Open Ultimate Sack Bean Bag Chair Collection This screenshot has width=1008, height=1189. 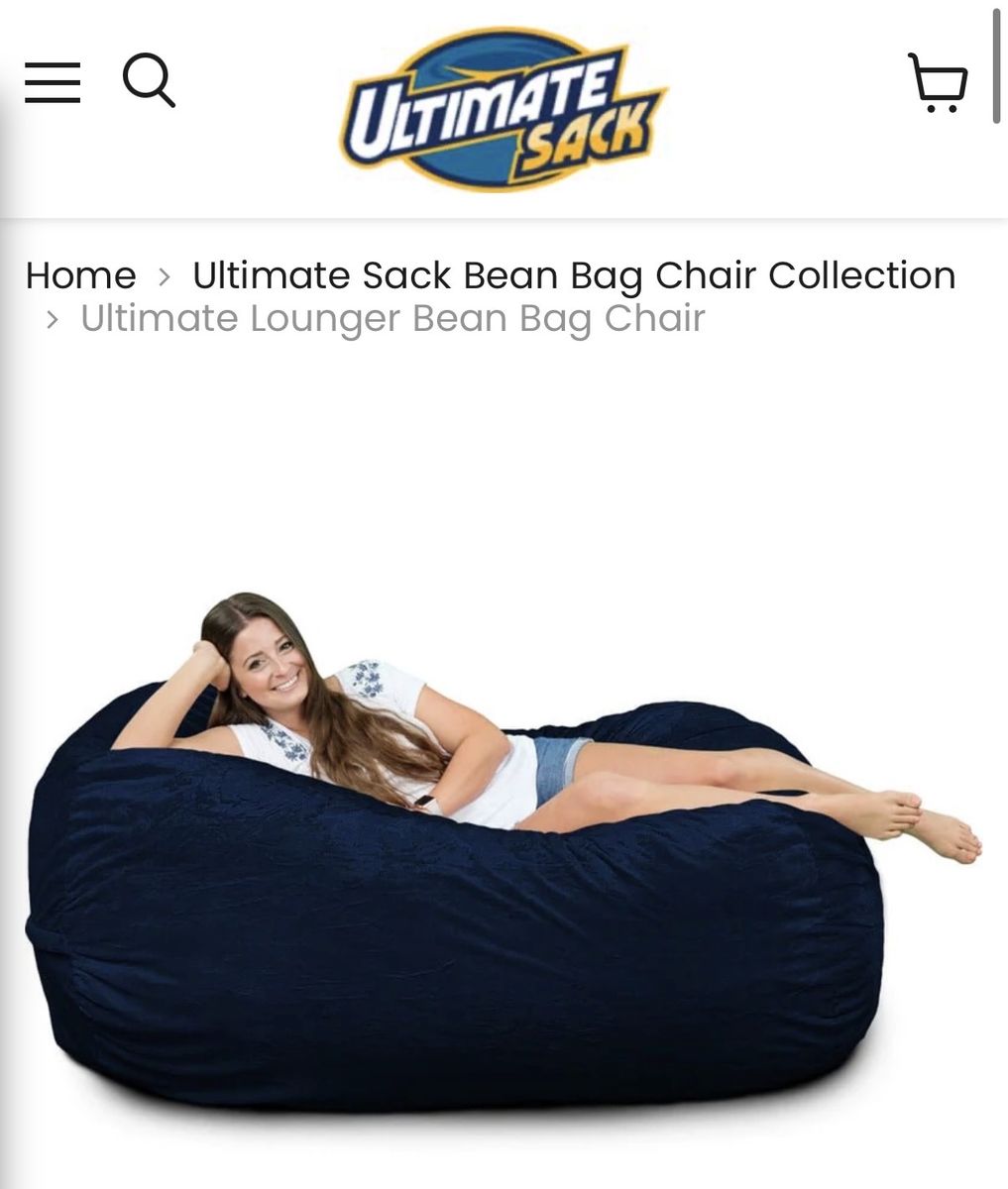click(x=574, y=275)
